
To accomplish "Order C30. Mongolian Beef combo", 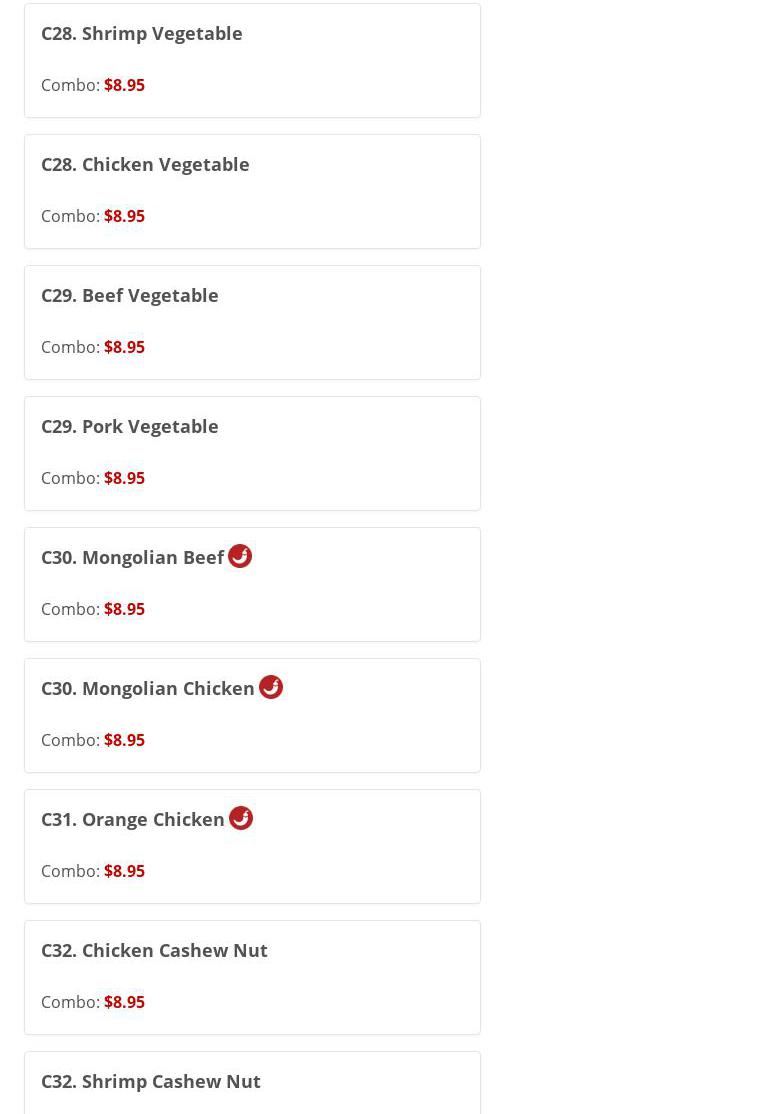I will tap(252, 584).
